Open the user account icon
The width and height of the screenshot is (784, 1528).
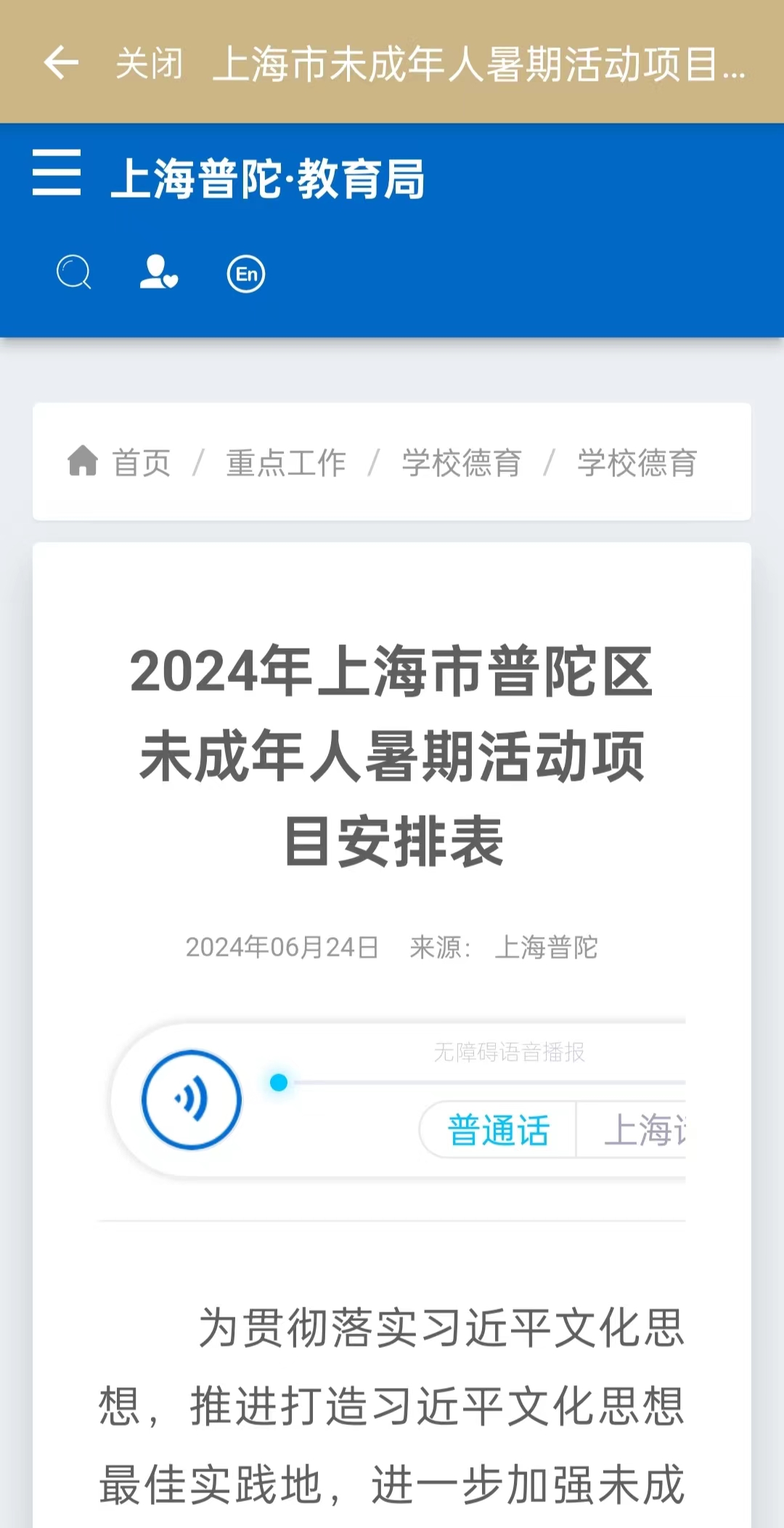coord(159,273)
